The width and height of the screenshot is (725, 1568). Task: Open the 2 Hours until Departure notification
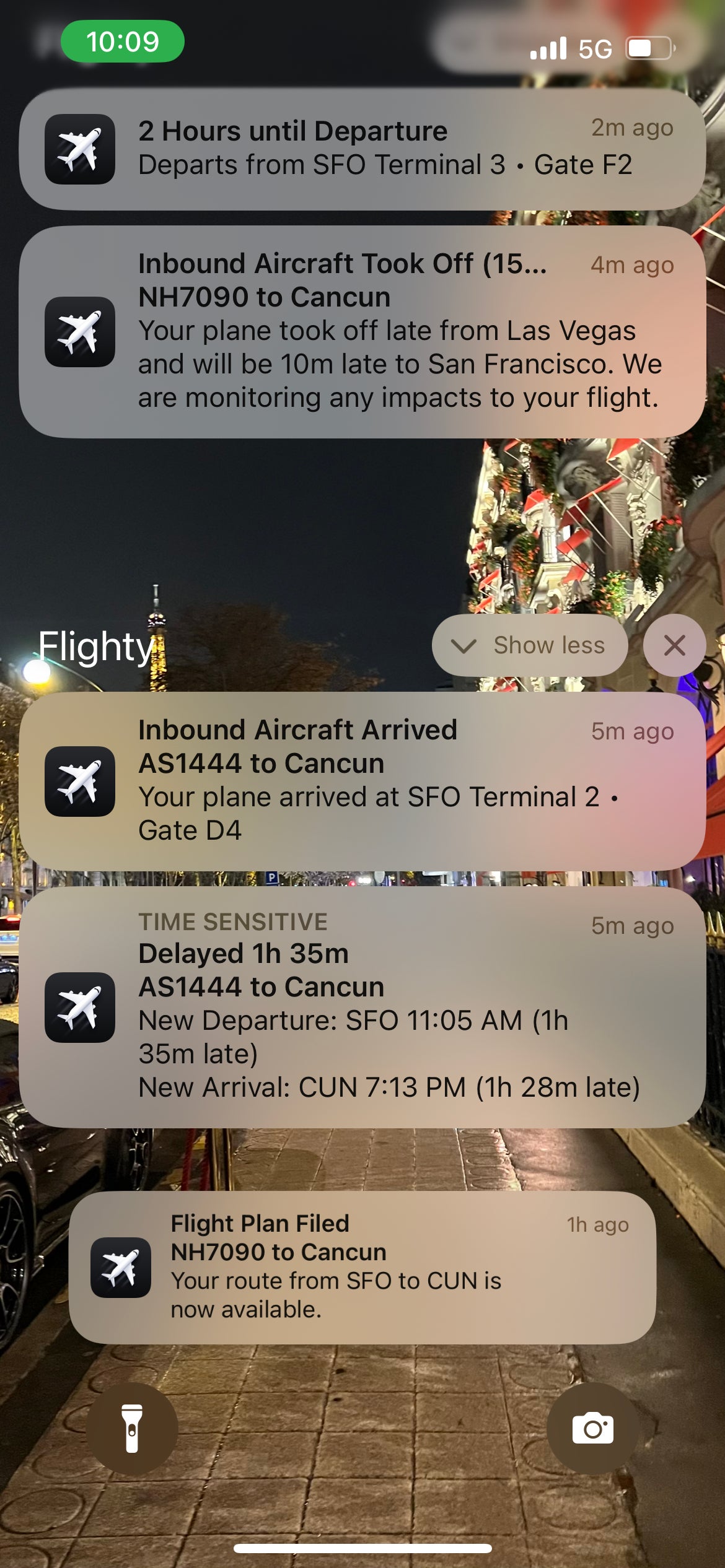click(x=362, y=149)
